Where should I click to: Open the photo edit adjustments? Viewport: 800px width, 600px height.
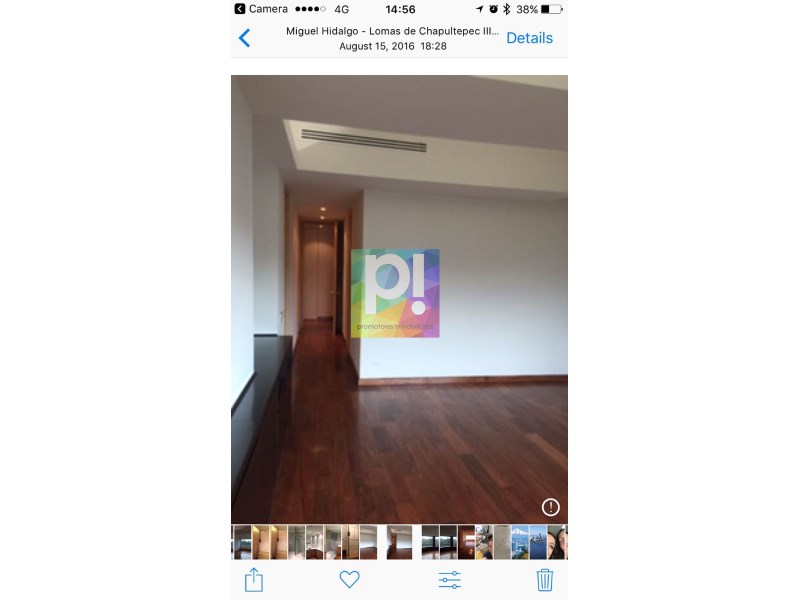pos(450,579)
